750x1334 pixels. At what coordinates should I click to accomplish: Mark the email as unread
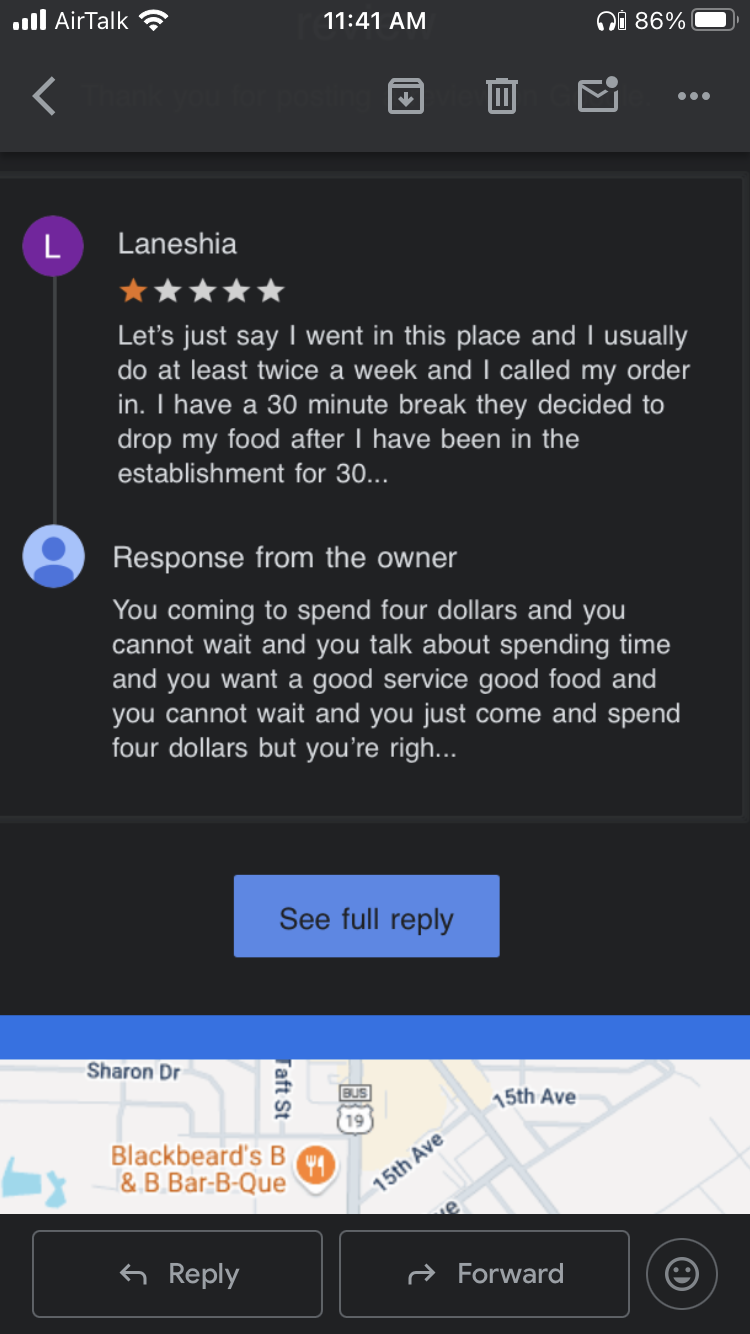coord(598,96)
